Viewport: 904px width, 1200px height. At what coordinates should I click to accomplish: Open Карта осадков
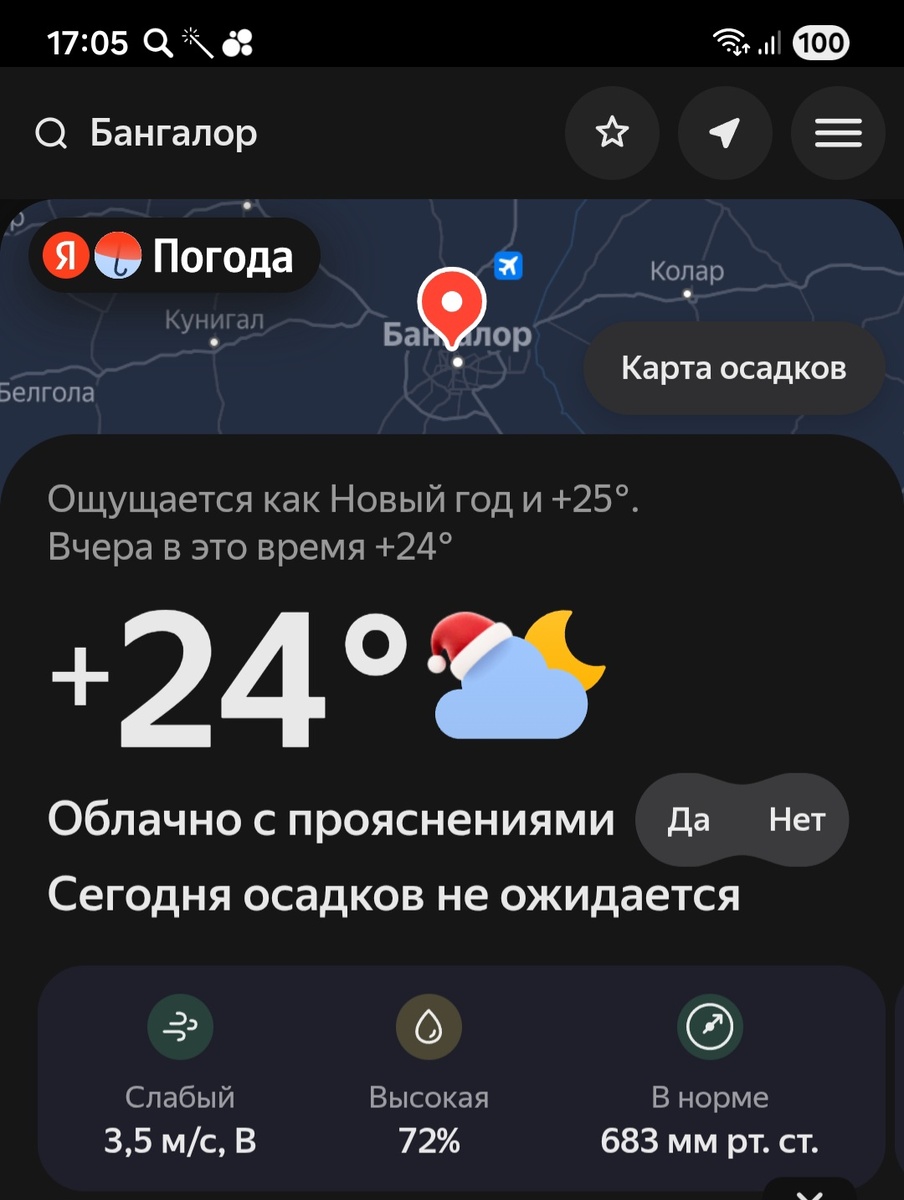[x=734, y=368]
